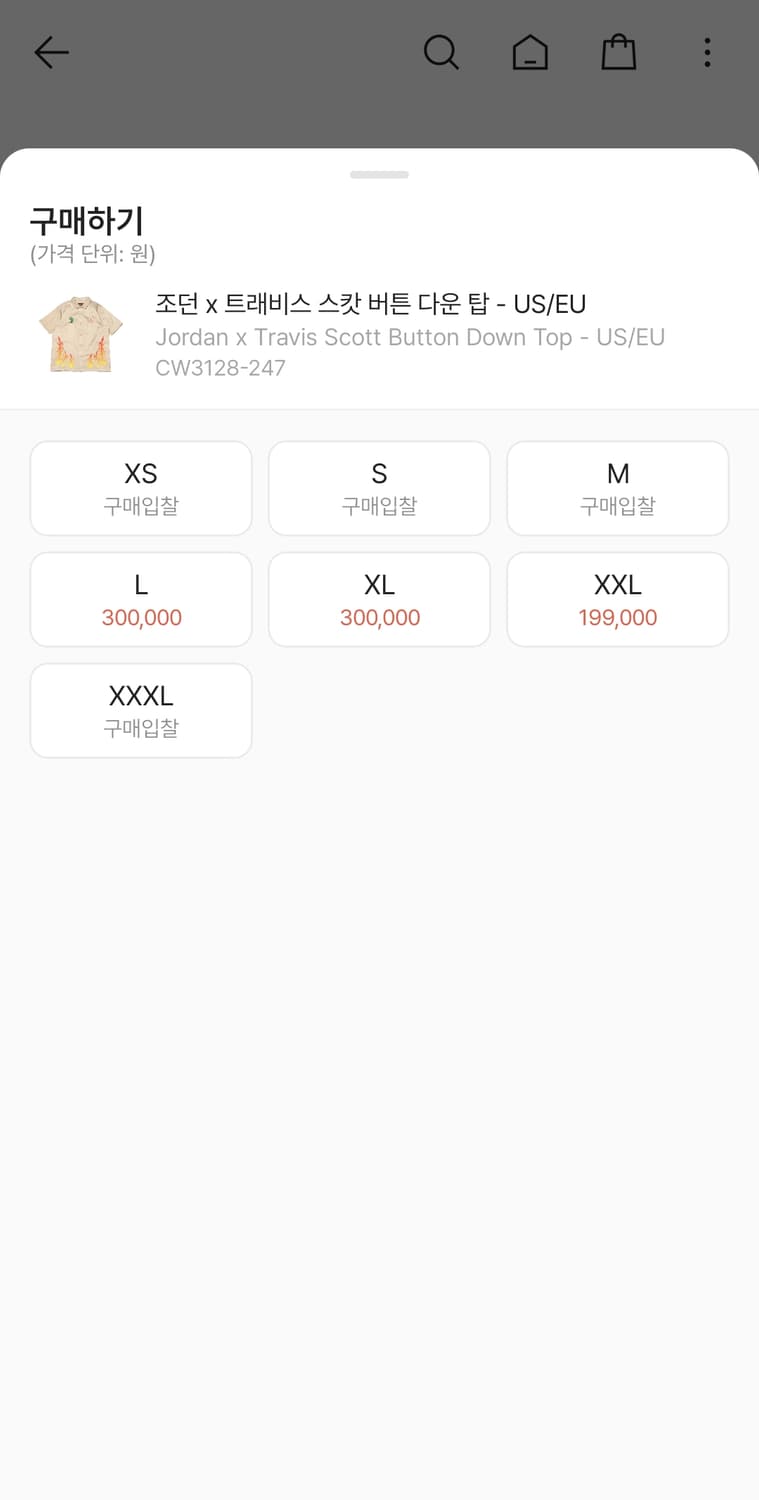Image resolution: width=759 pixels, height=1500 pixels.
Task: Go to home via the house icon
Action: [x=530, y=52]
